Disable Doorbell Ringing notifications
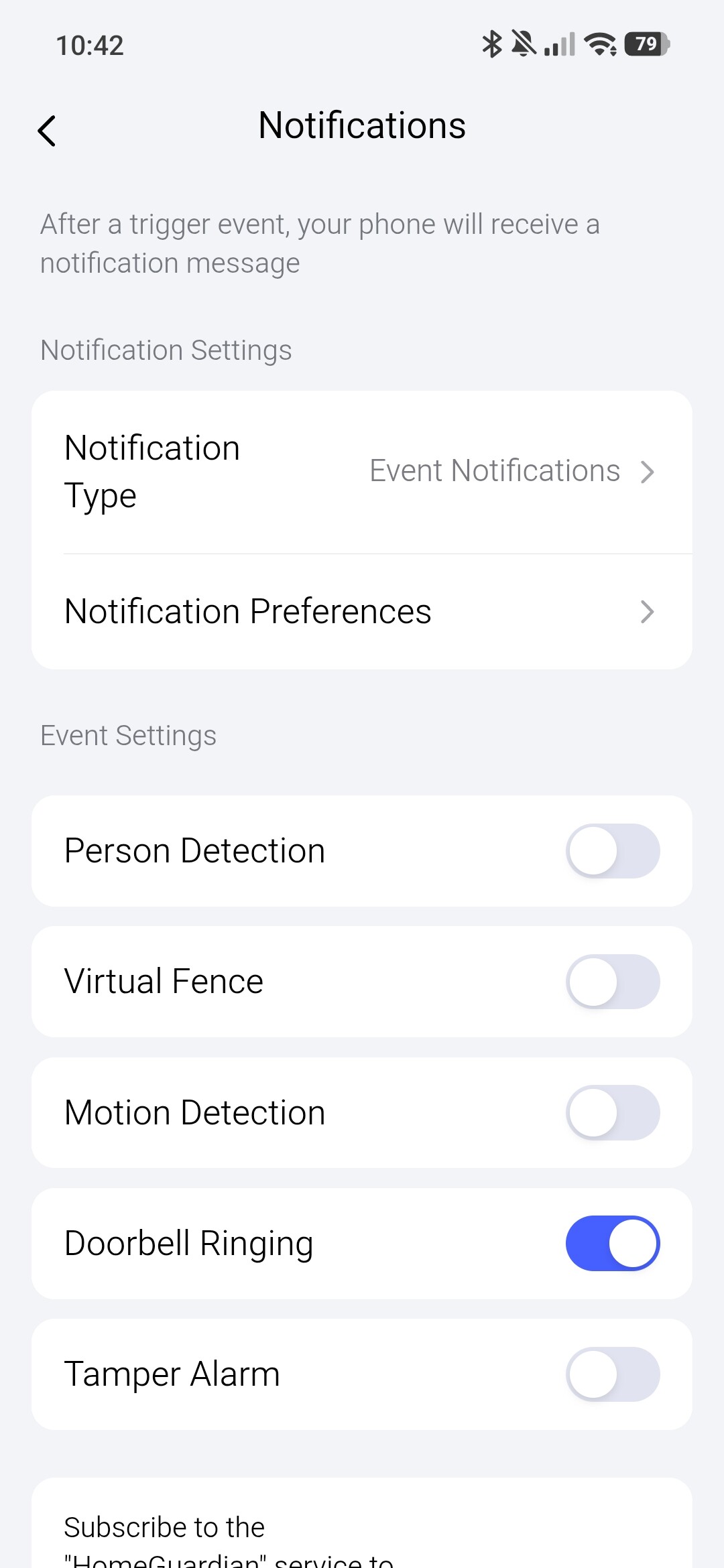Screen dimensions: 724x1568 tap(612, 1243)
